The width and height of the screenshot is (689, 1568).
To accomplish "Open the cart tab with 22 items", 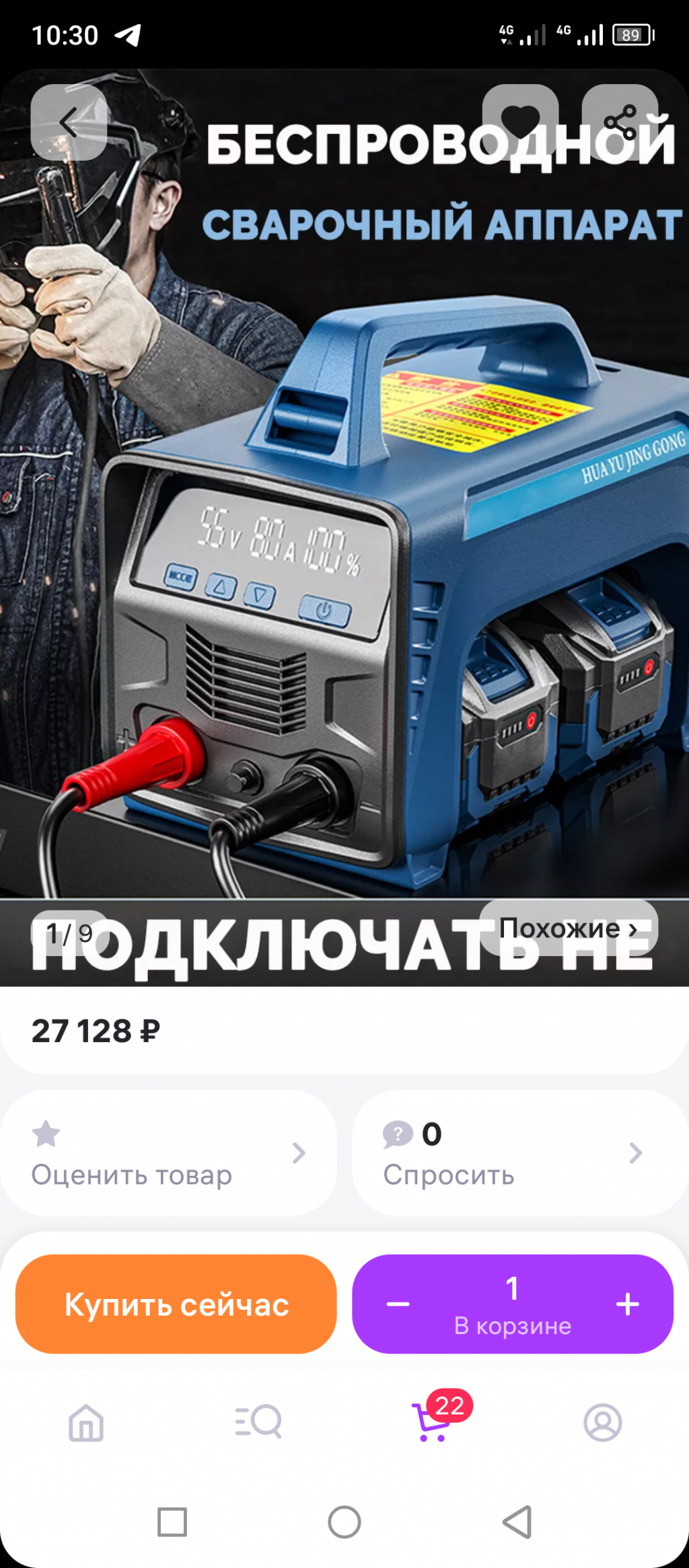I will [432, 1421].
